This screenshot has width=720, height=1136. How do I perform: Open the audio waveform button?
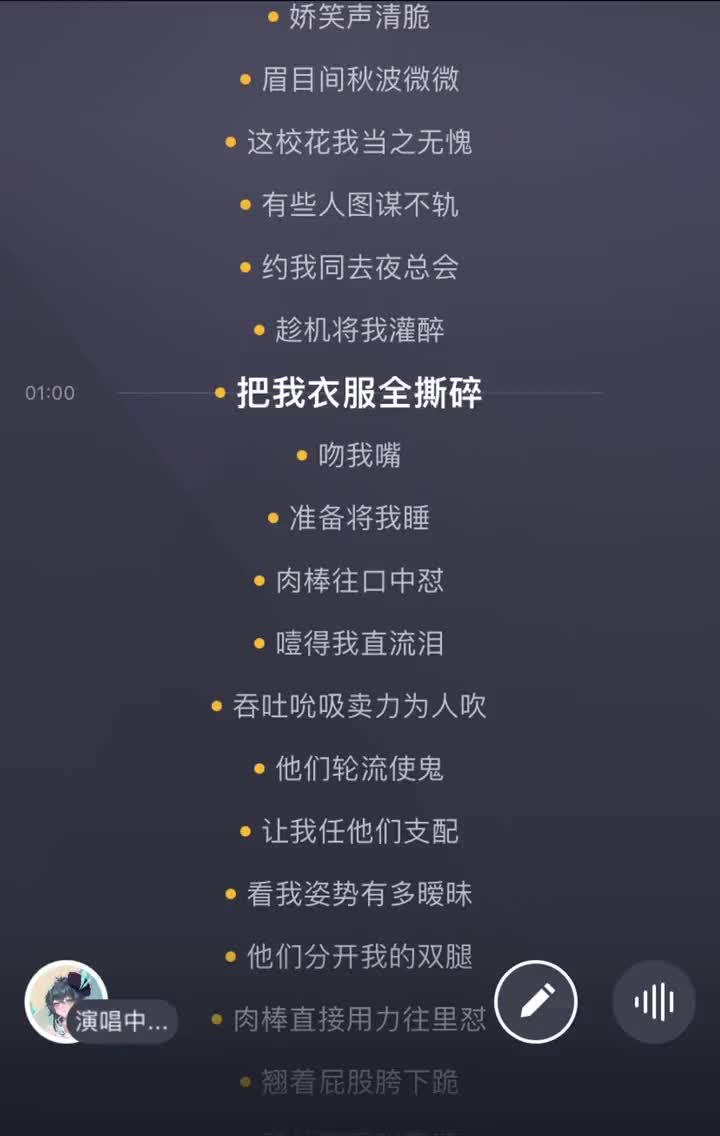(x=654, y=1001)
